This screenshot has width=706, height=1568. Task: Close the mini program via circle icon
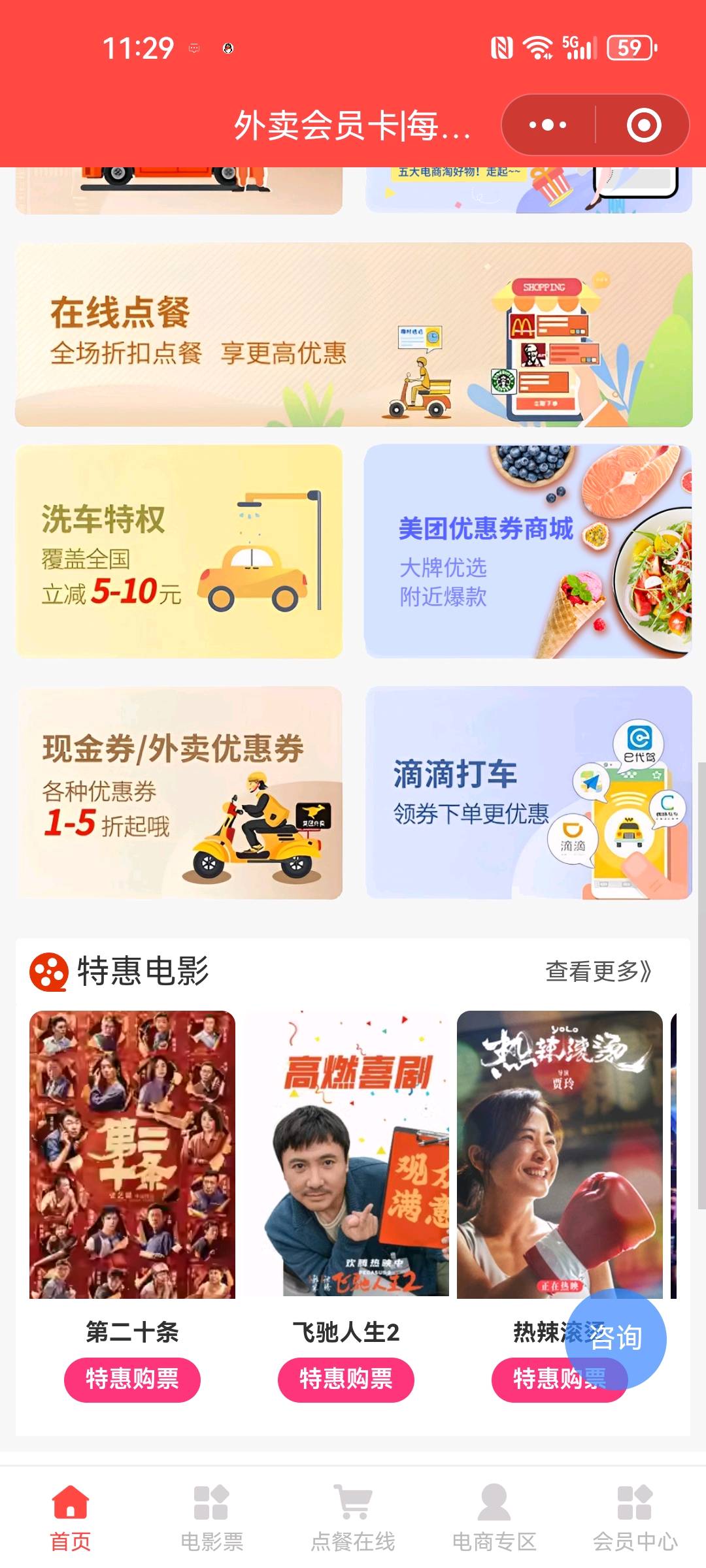coord(644,125)
